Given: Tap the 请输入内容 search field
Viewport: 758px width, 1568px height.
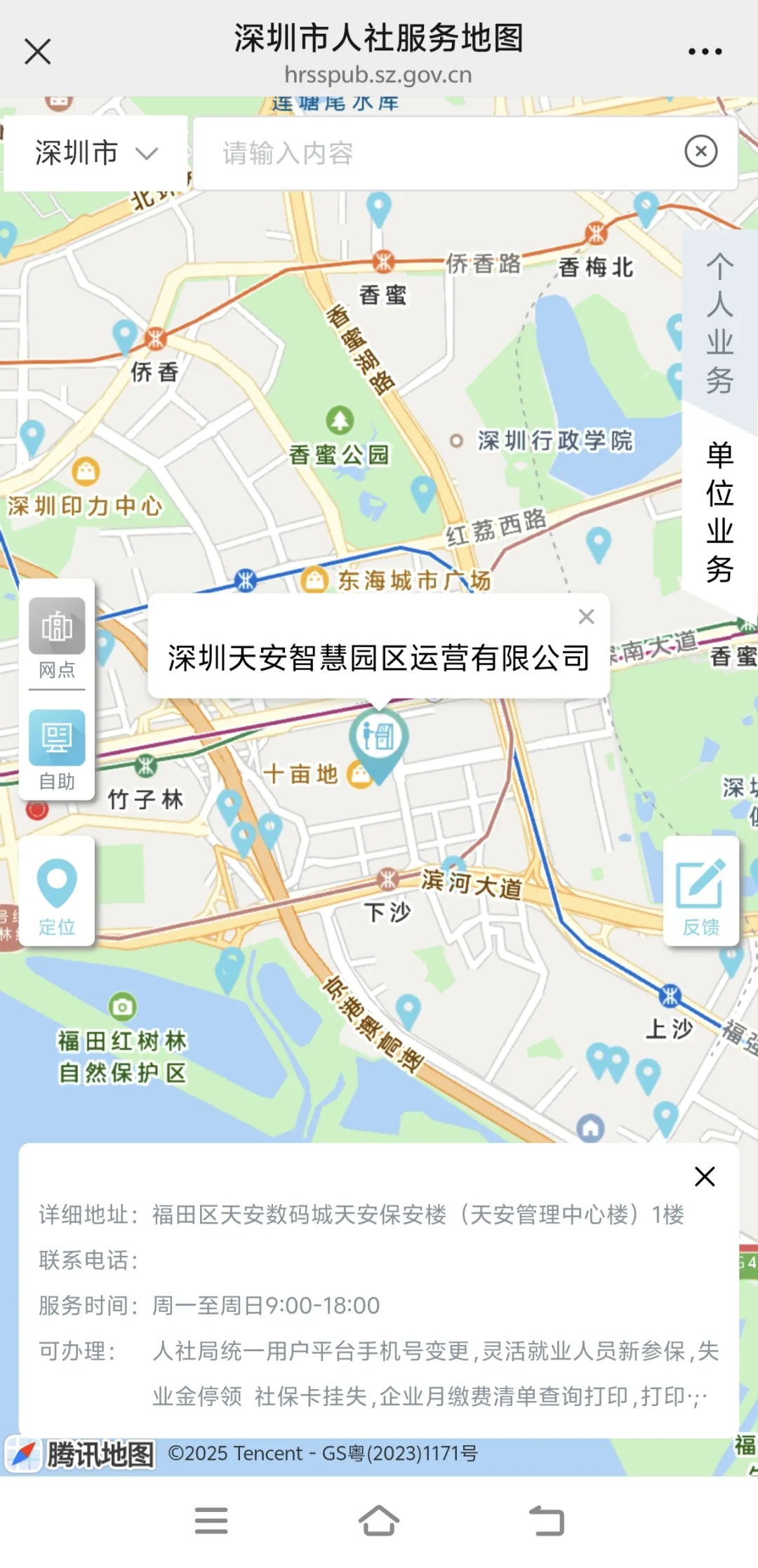Looking at the screenshot, I should (x=435, y=153).
